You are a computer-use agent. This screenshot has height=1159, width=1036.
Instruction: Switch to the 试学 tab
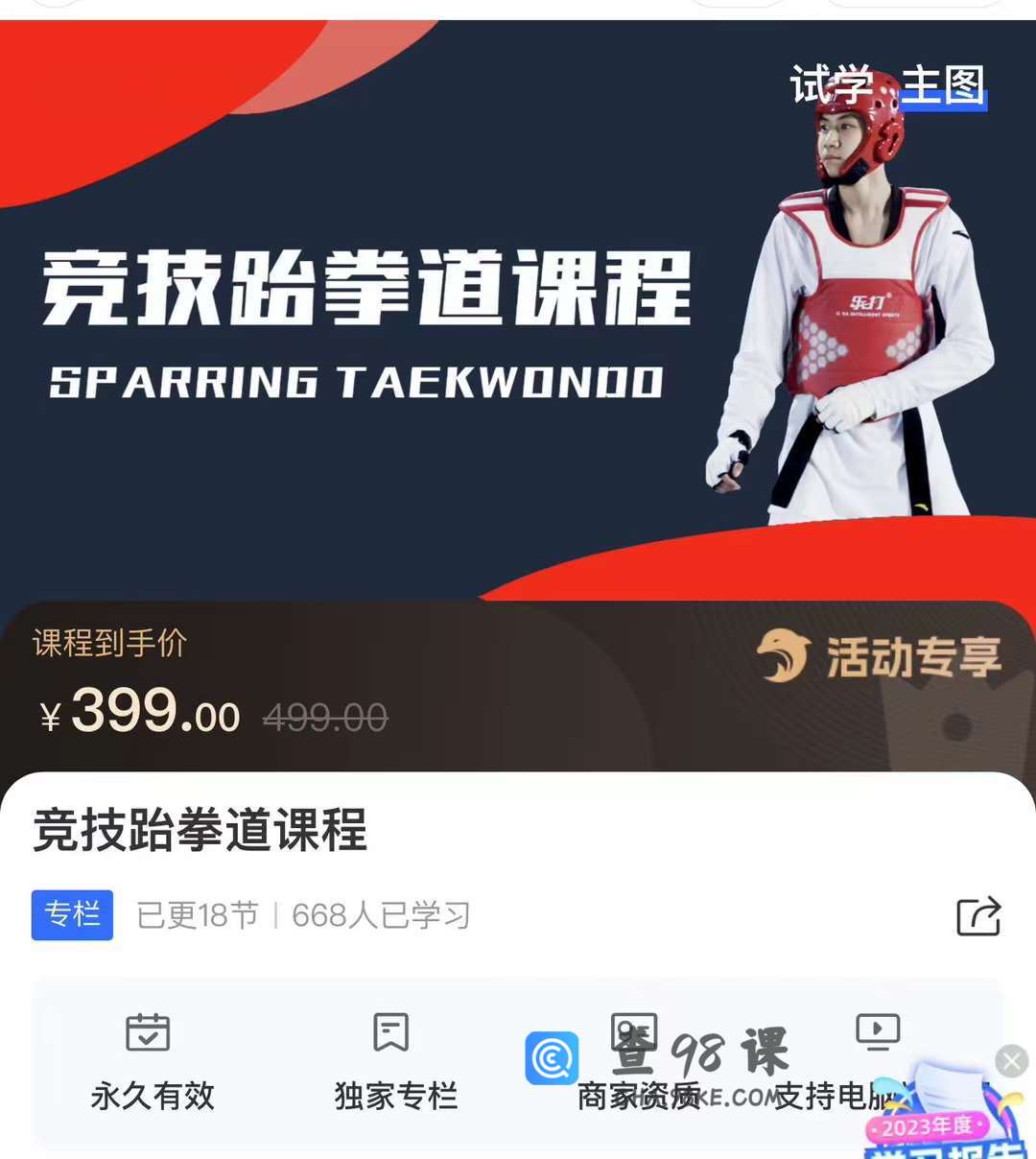click(x=829, y=85)
